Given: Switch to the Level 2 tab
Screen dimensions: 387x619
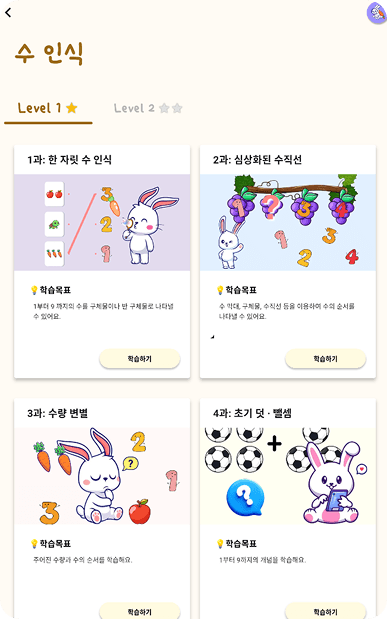Looking at the screenshot, I should (x=148, y=108).
